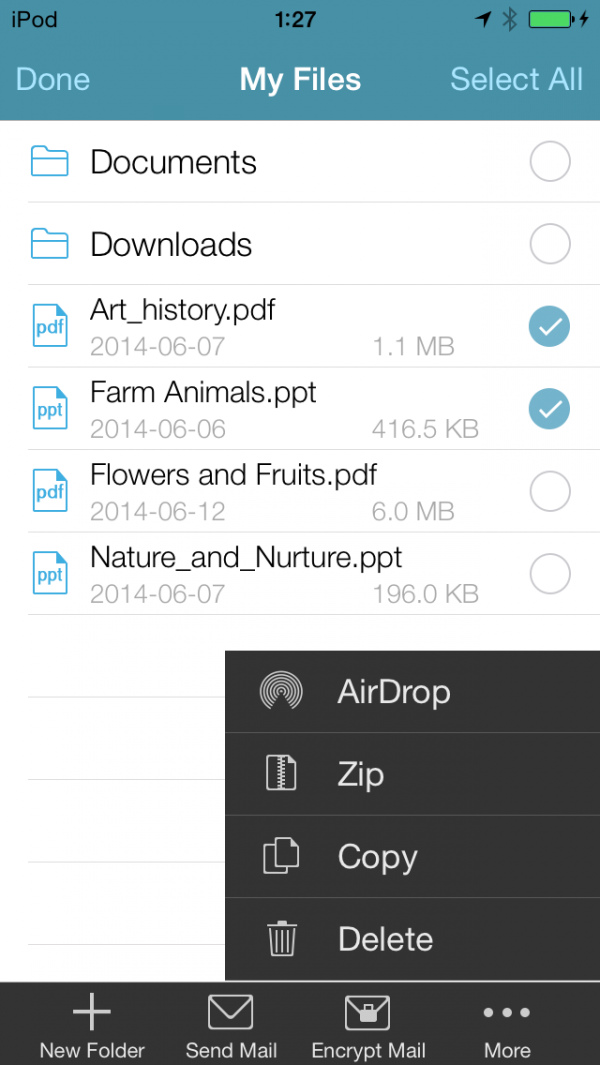Deselect the Art_history.pdf checkbox
This screenshot has height=1065, width=600.
(549, 326)
